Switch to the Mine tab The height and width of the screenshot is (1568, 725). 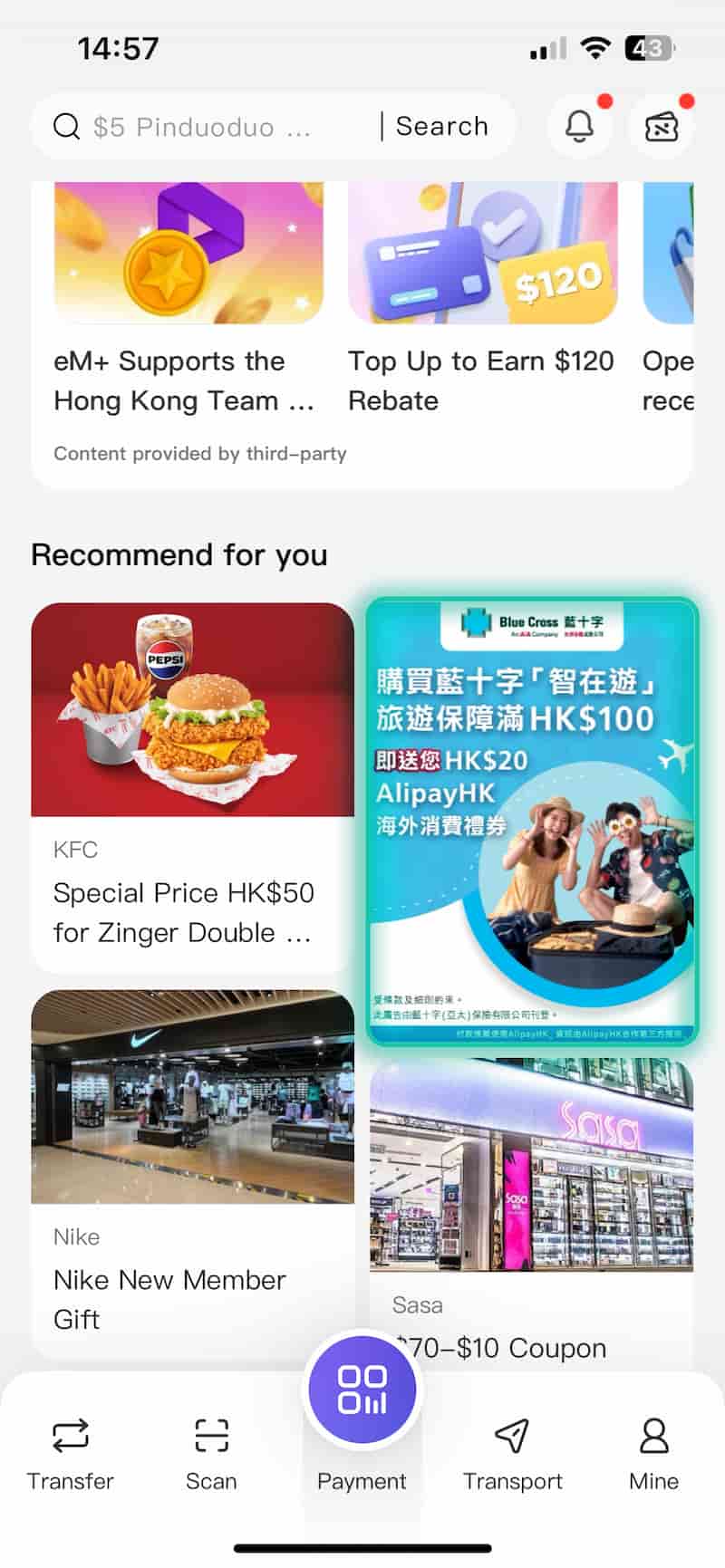[653, 1453]
